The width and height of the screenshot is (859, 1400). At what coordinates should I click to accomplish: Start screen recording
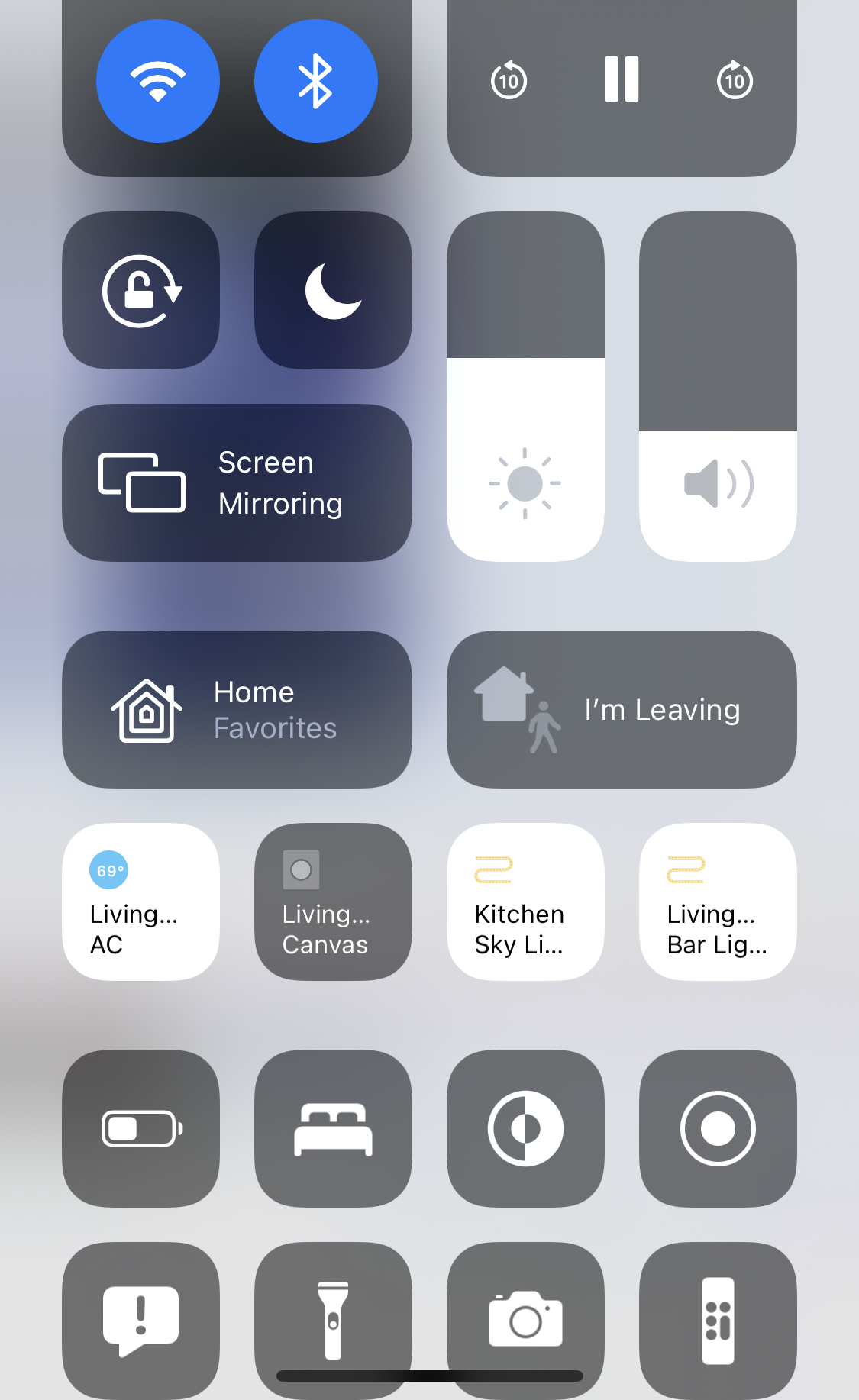tap(718, 1128)
